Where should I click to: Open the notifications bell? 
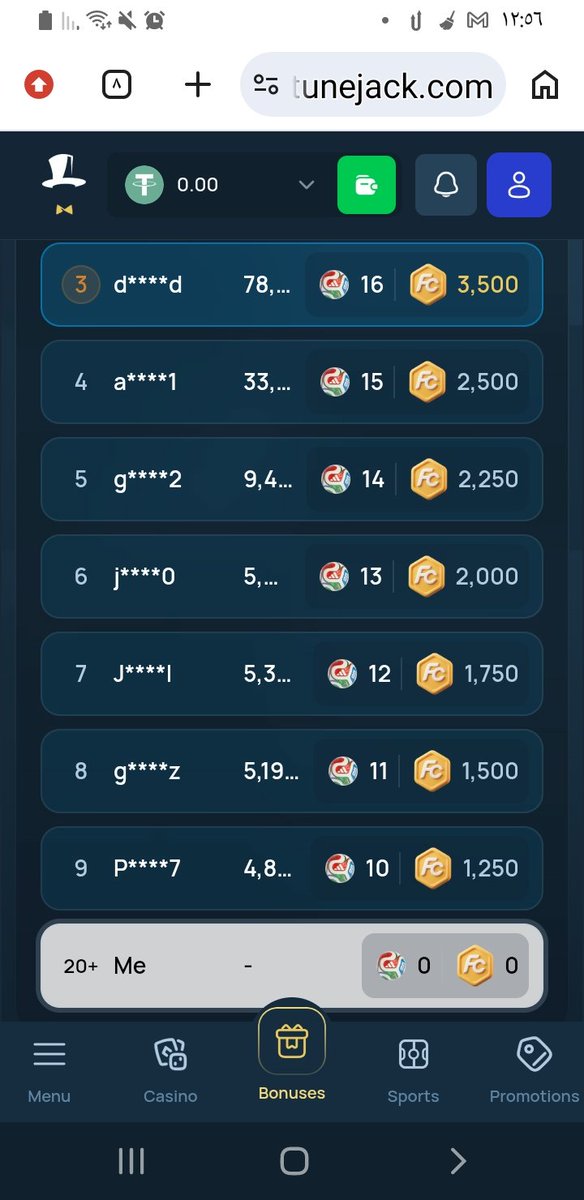tap(446, 185)
